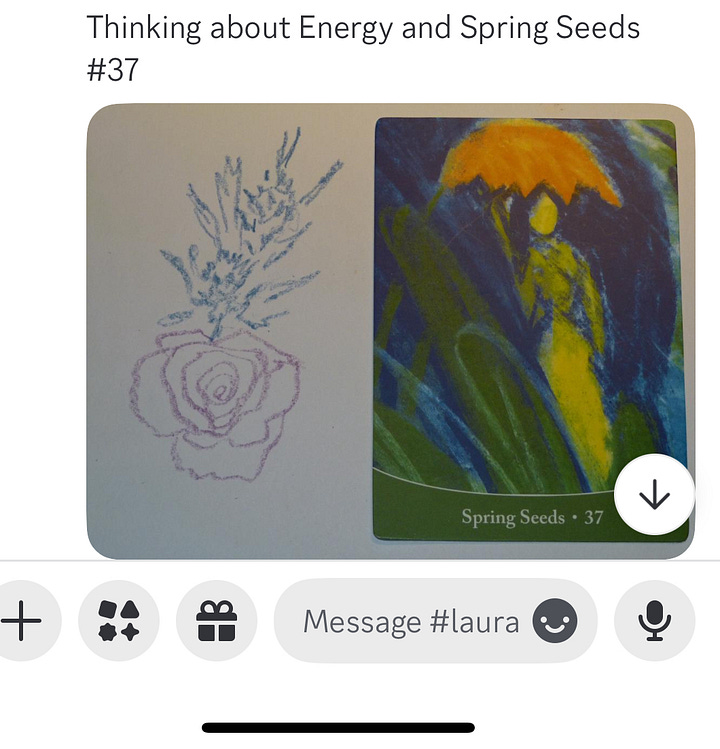This screenshot has width=720, height=749.
Task: Open the Spring Seeds image attachment
Action: (x=390, y=330)
